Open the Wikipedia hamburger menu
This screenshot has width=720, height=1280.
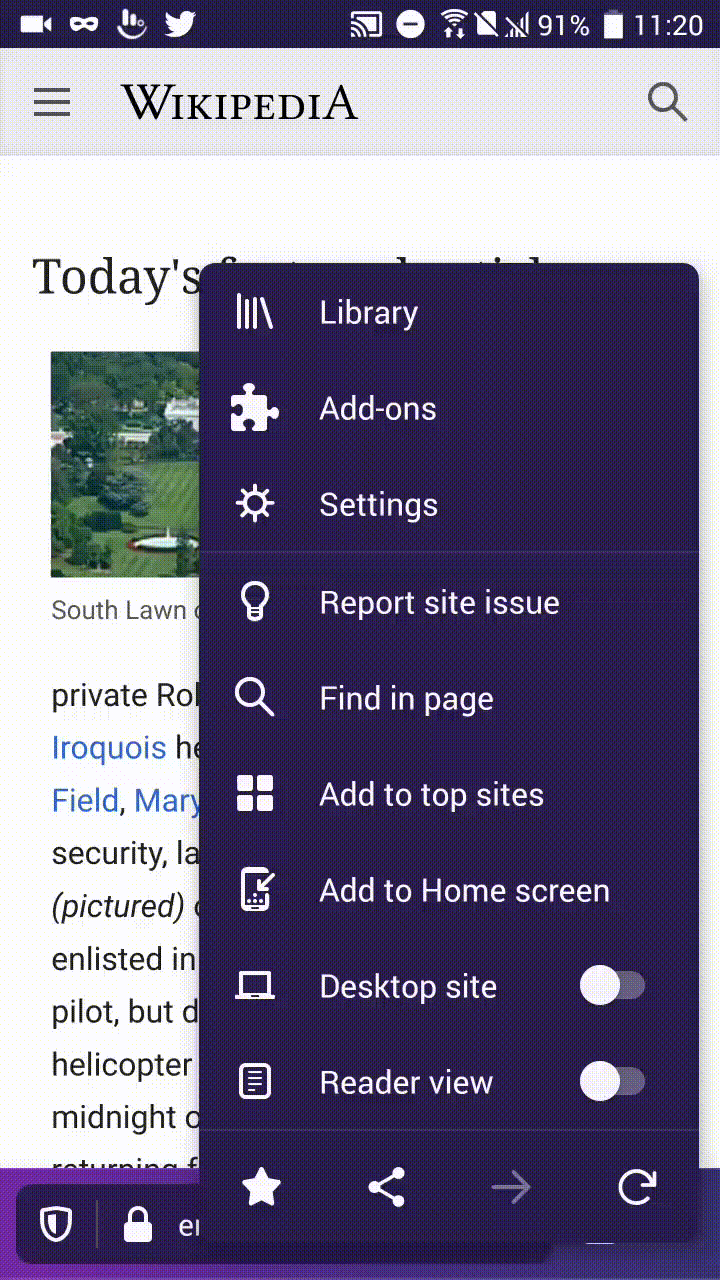[x=52, y=102]
